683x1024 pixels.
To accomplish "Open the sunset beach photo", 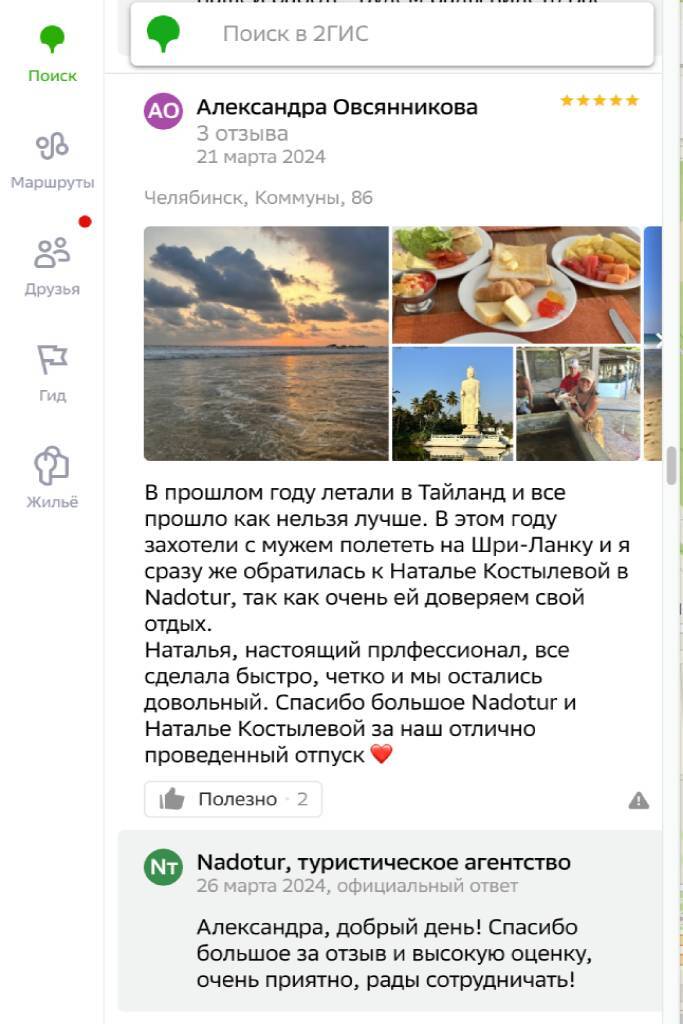I will point(266,343).
